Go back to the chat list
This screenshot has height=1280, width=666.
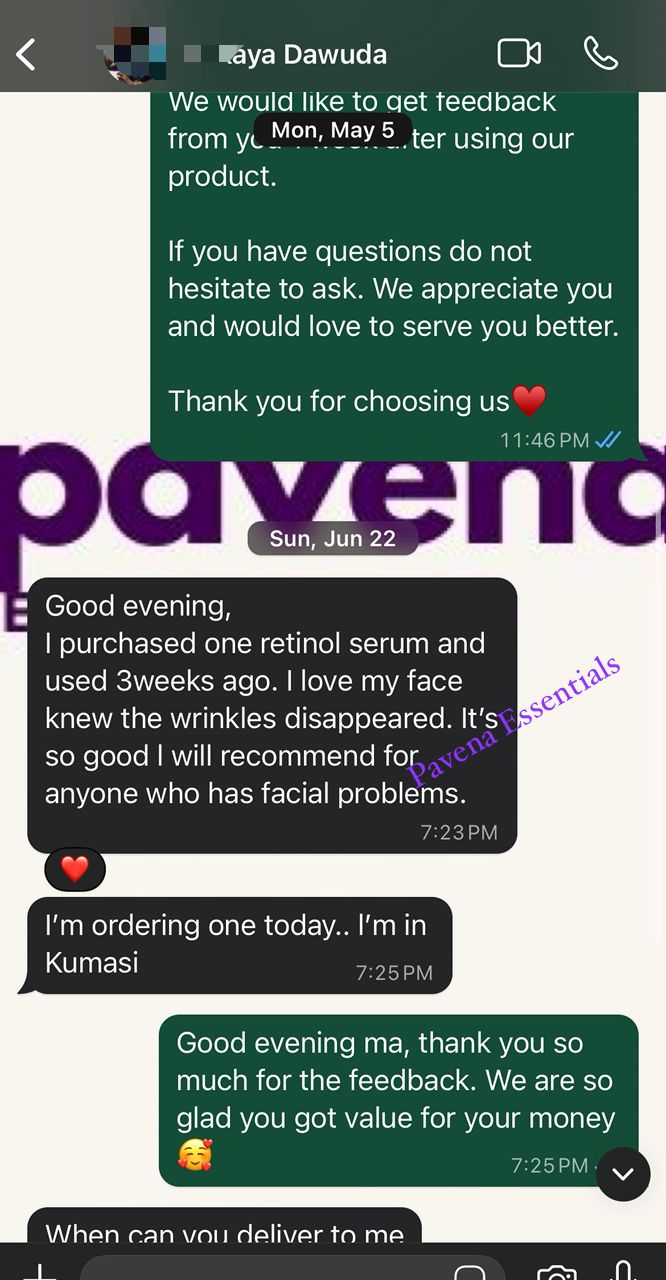26,54
